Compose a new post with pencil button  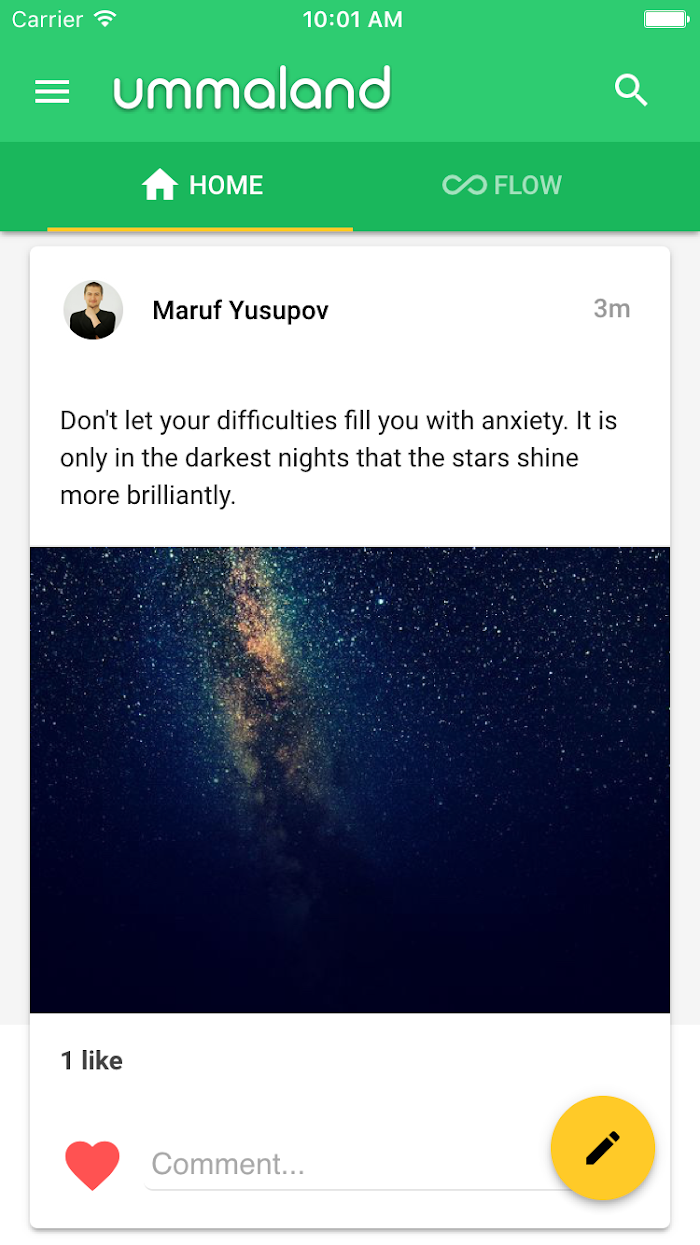tap(603, 1148)
